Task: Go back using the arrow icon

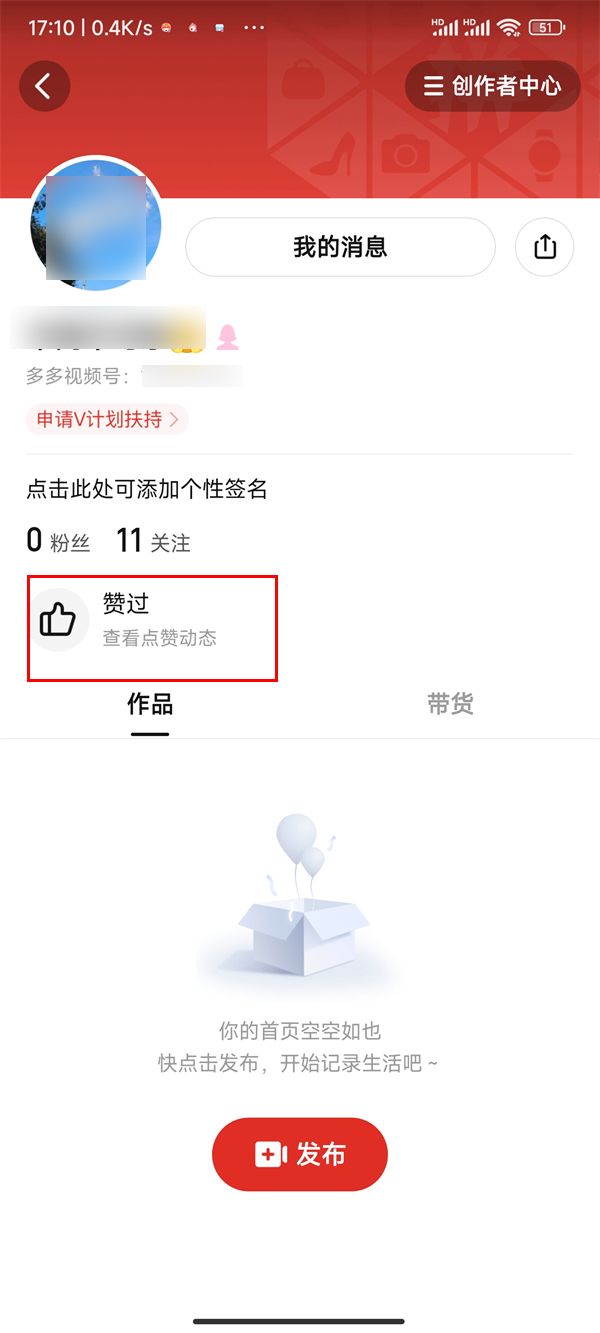Action: click(44, 86)
